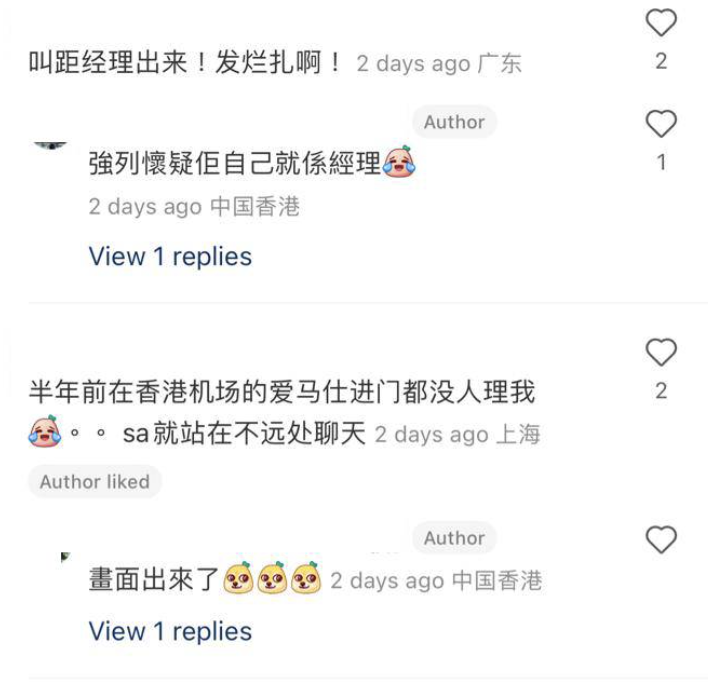Like the author reply 畫面出來了
Image resolution: width=708 pixels, height=690 pixels.
pyautogui.click(x=661, y=541)
